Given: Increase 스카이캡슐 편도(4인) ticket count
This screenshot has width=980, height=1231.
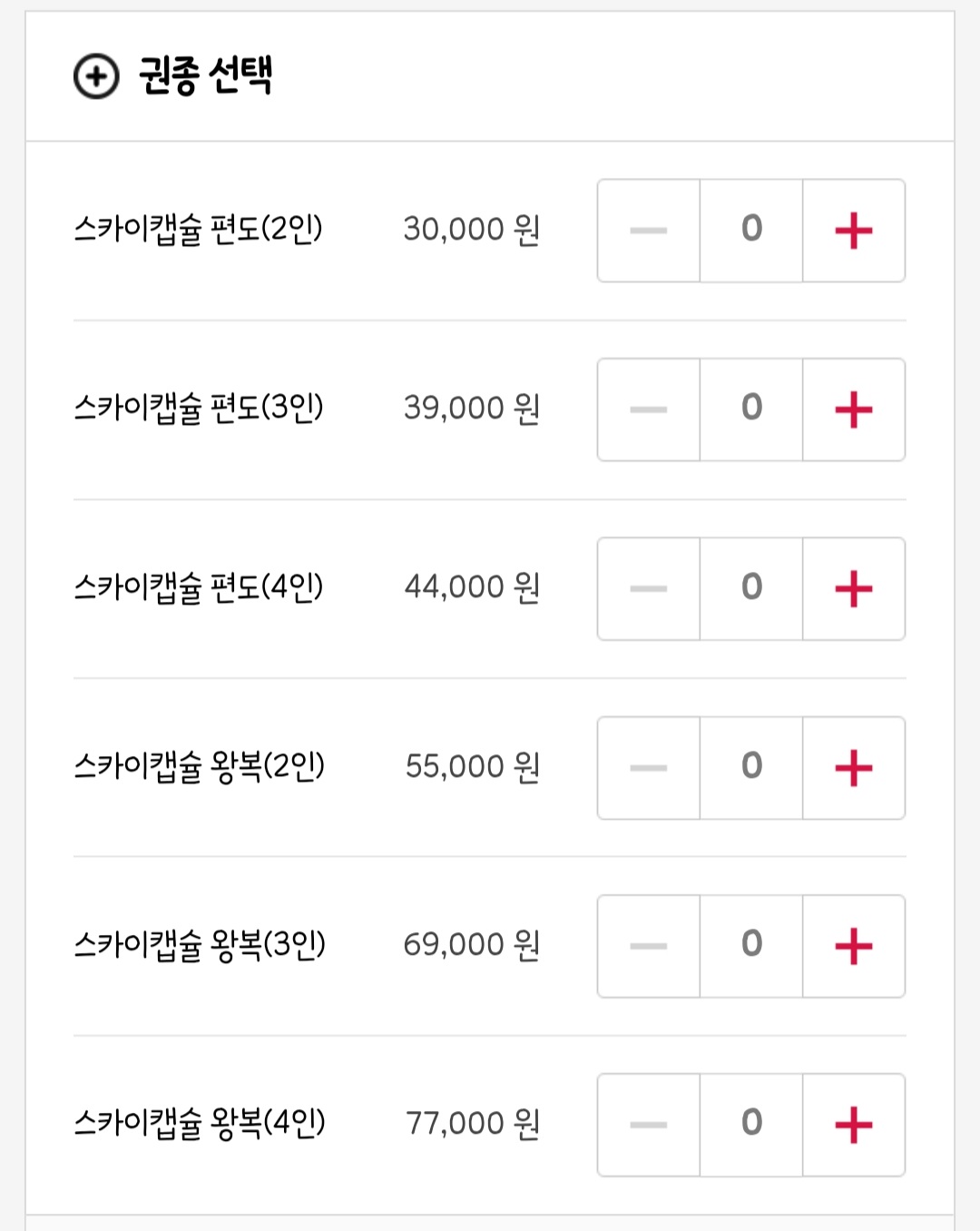Looking at the screenshot, I should point(853,588).
